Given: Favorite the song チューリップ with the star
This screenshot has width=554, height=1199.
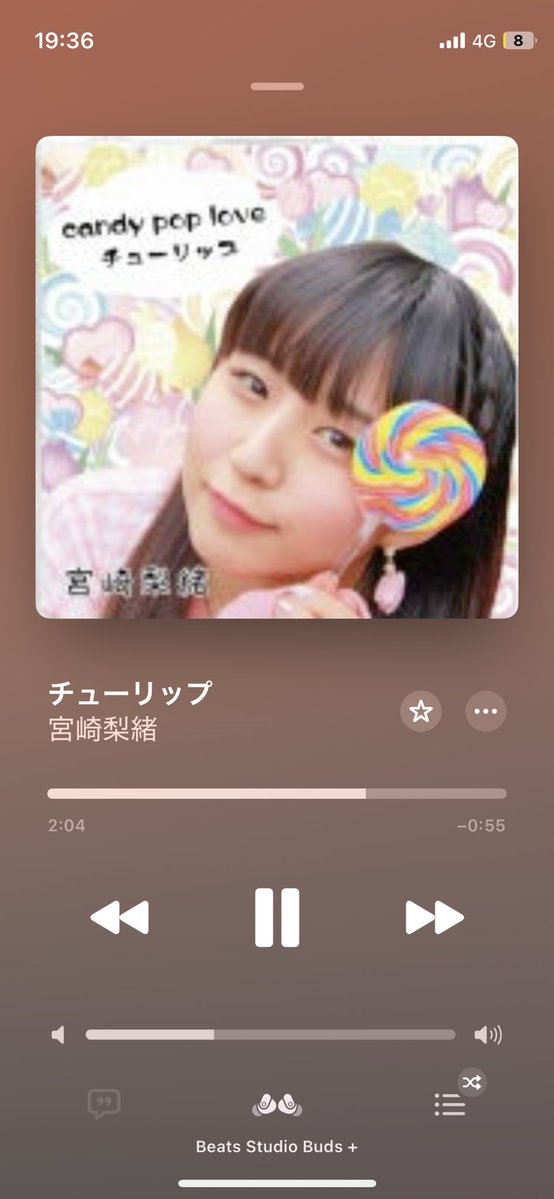Looking at the screenshot, I should point(420,711).
